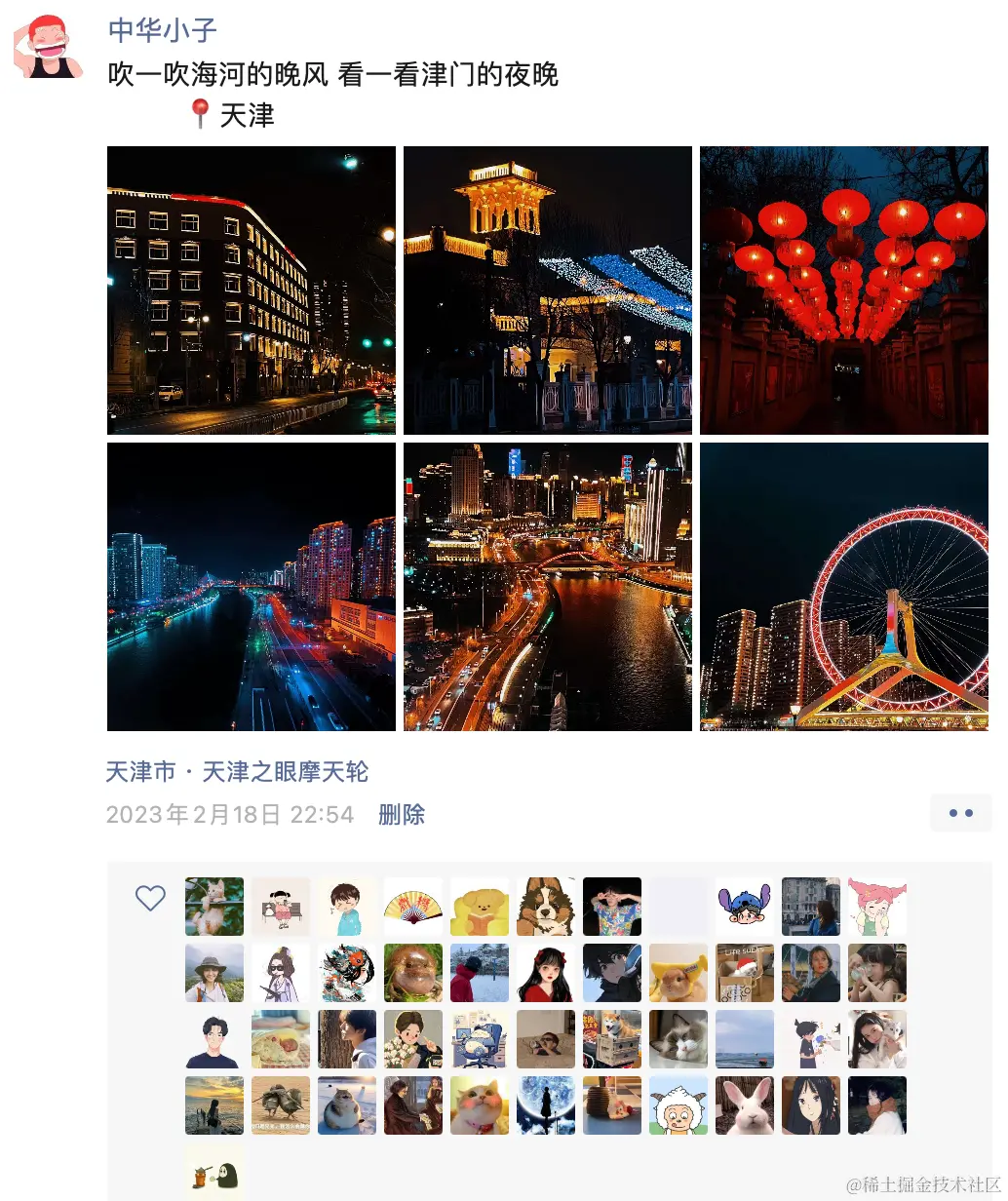The height and width of the screenshot is (1201, 1008).
Task: Open the red lanterns photo
Action: (x=844, y=291)
